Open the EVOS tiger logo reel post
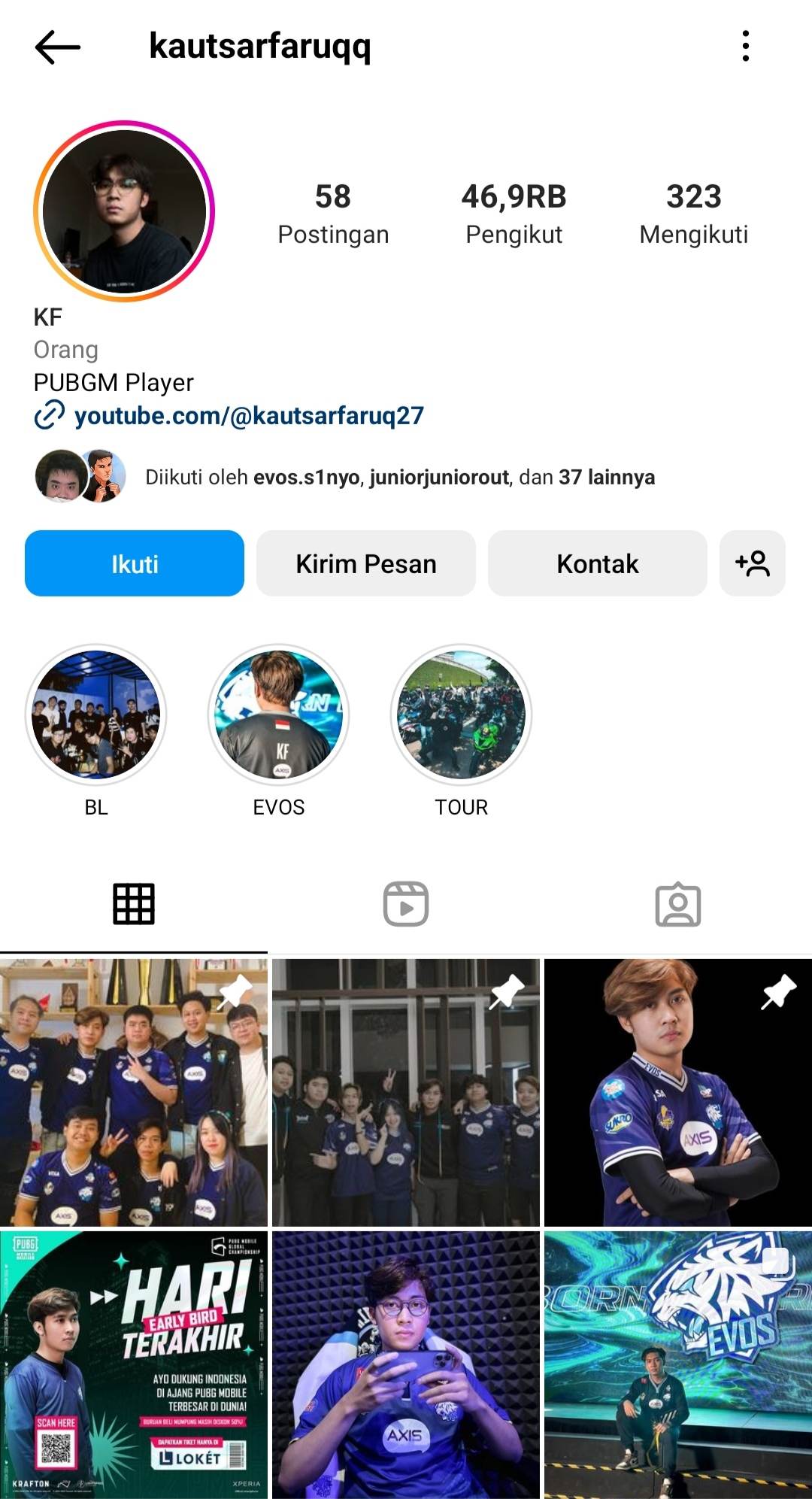The height and width of the screenshot is (1499, 812). click(677, 1364)
